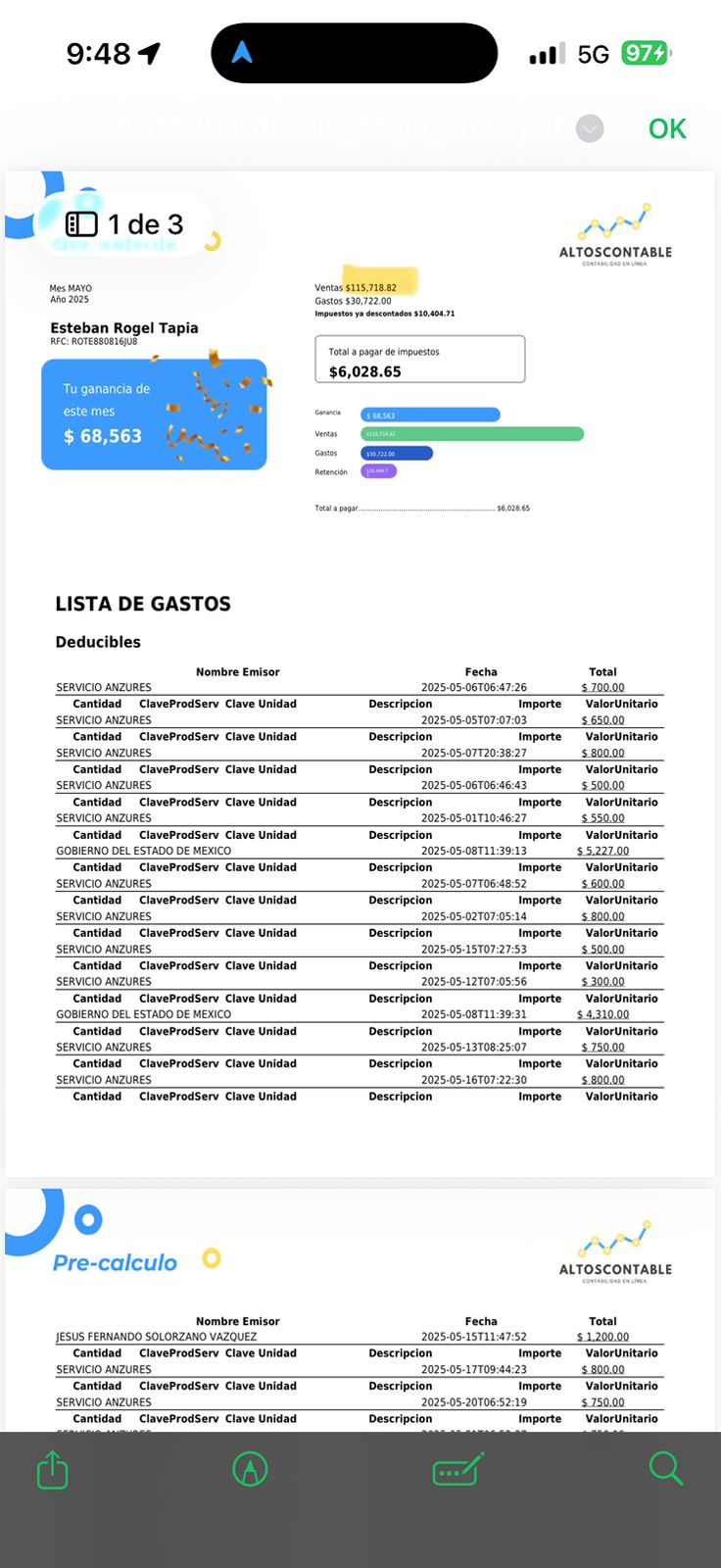The image size is (721, 1568).
Task: Expand the file name dropdown chevron
Action: pyautogui.click(x=590, y=128)
